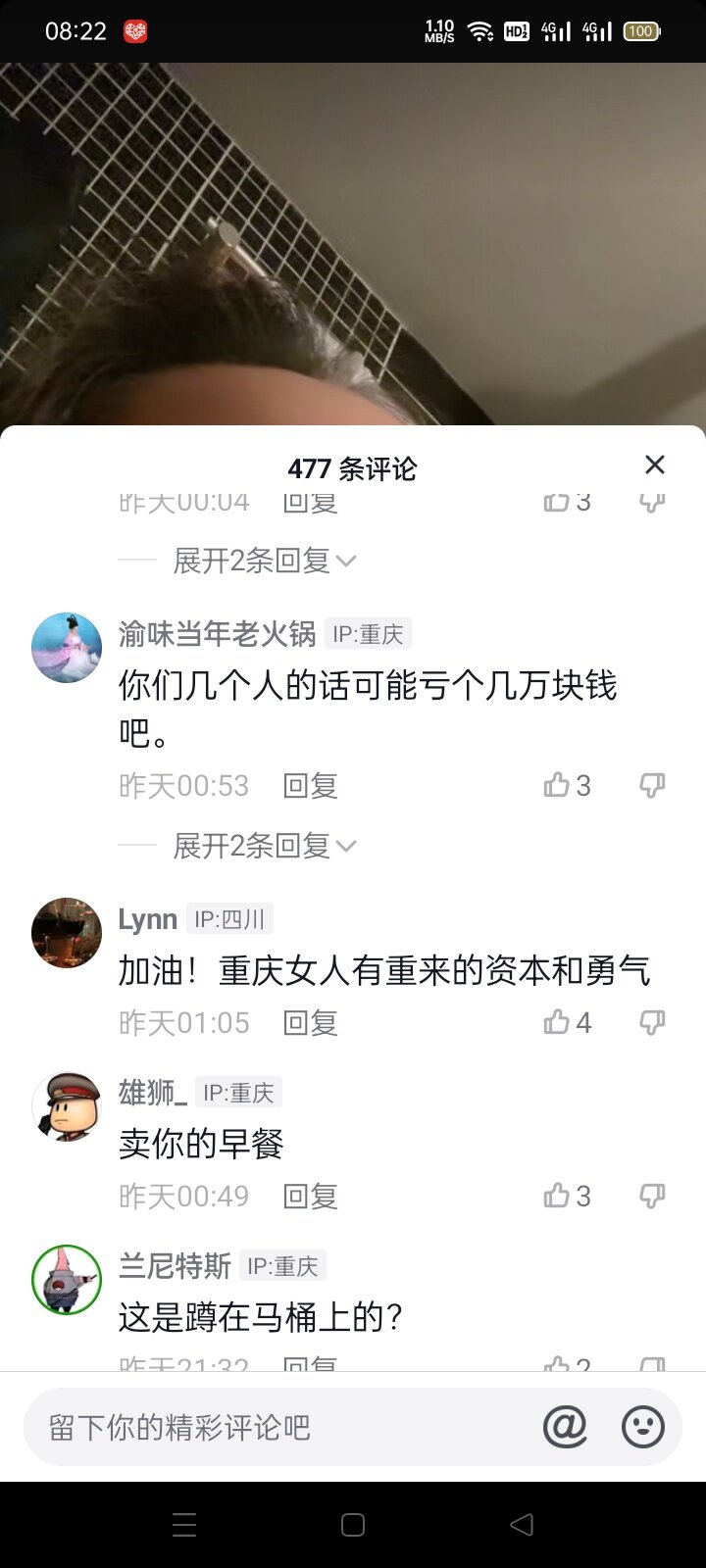Open the emoji picker
Screen dimensions: 706x1568
(643, 1427)
